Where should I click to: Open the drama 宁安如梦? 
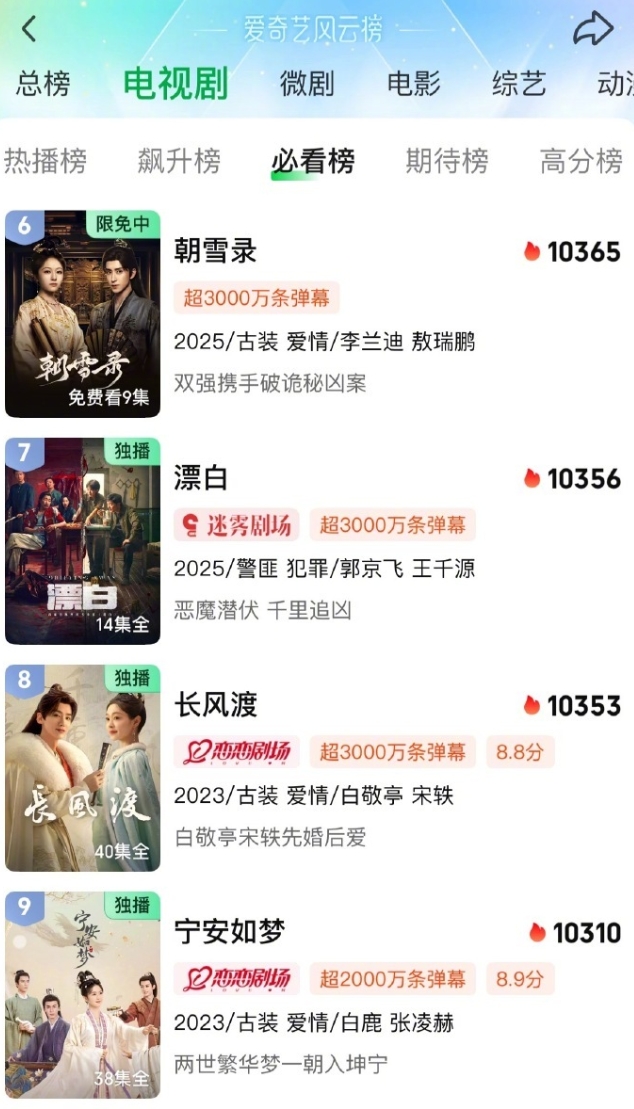[x=230, y=932]
